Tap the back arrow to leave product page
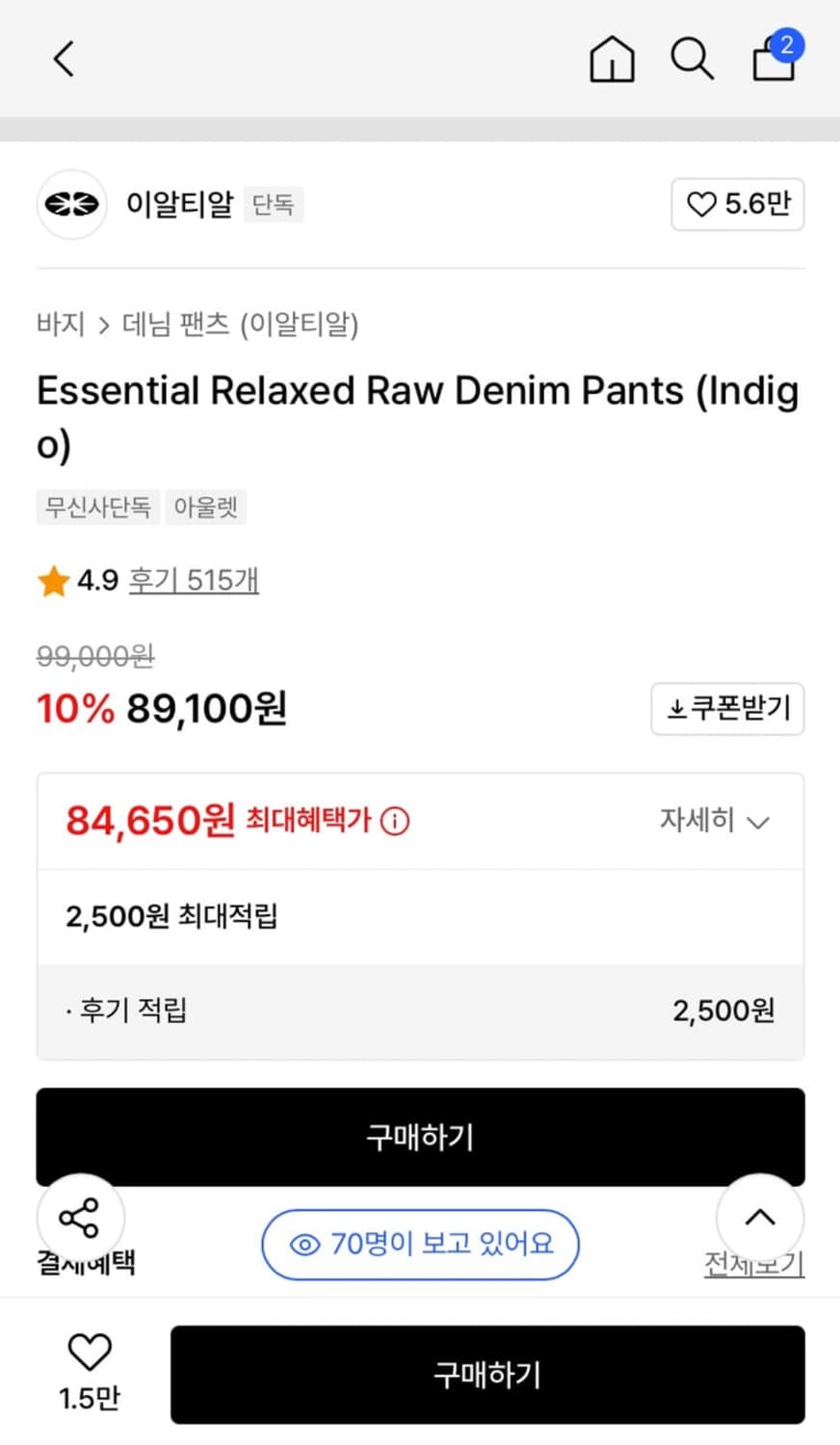Image resolution: width=840 pixels, height=1445 pixels. coord(64,58)
